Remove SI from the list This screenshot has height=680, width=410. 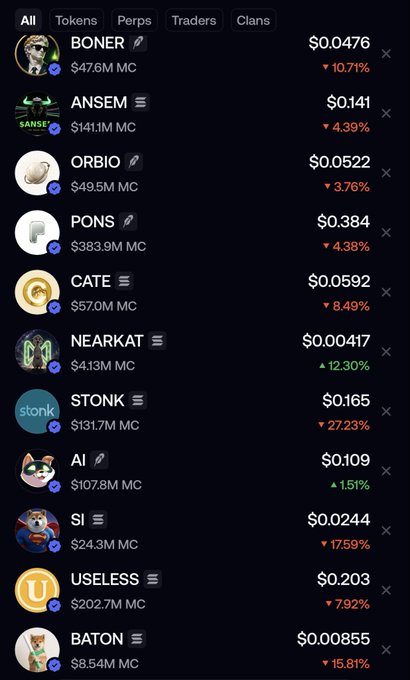click(386, 531)
